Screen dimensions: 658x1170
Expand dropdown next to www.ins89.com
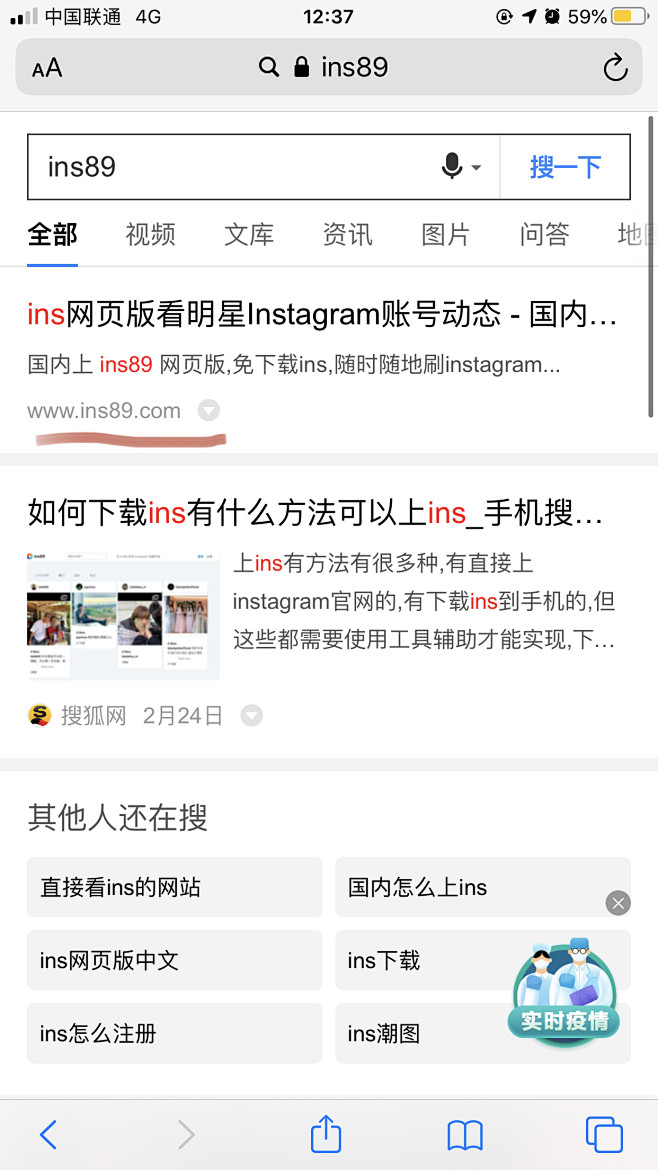(208, 411)
